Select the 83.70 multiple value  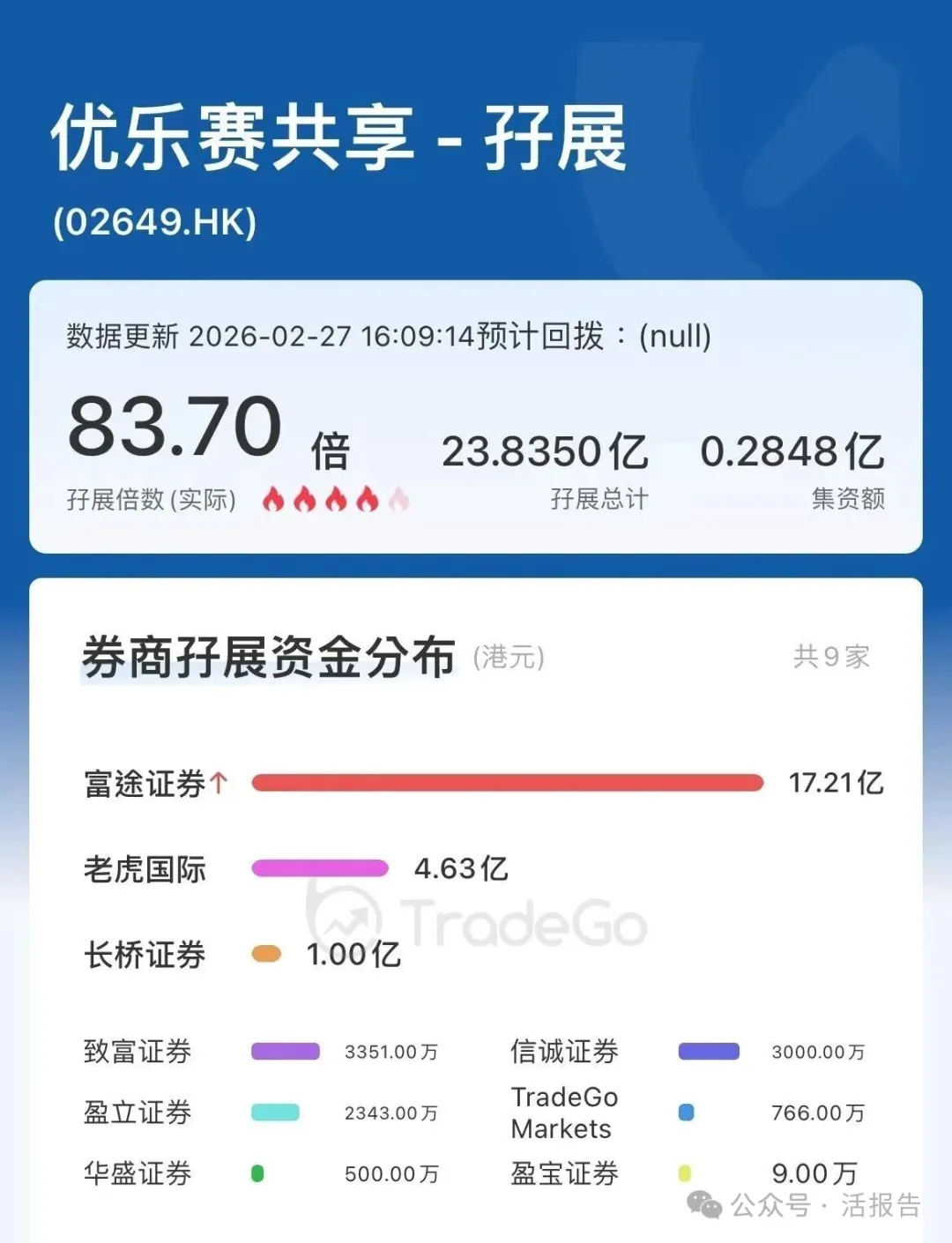(175, 429)
